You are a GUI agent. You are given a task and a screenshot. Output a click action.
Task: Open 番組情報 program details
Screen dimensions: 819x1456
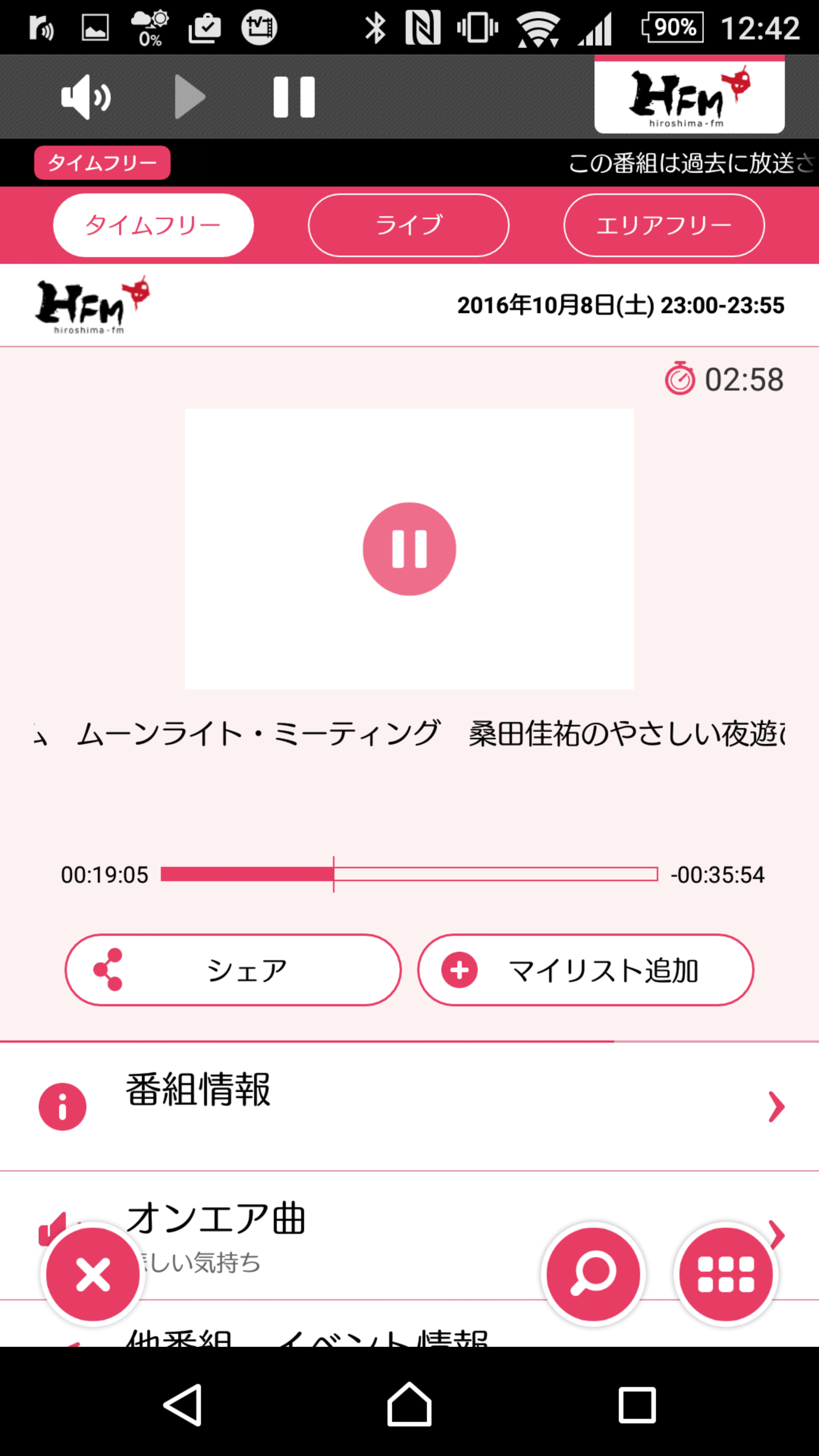[x=409, y=1107]
